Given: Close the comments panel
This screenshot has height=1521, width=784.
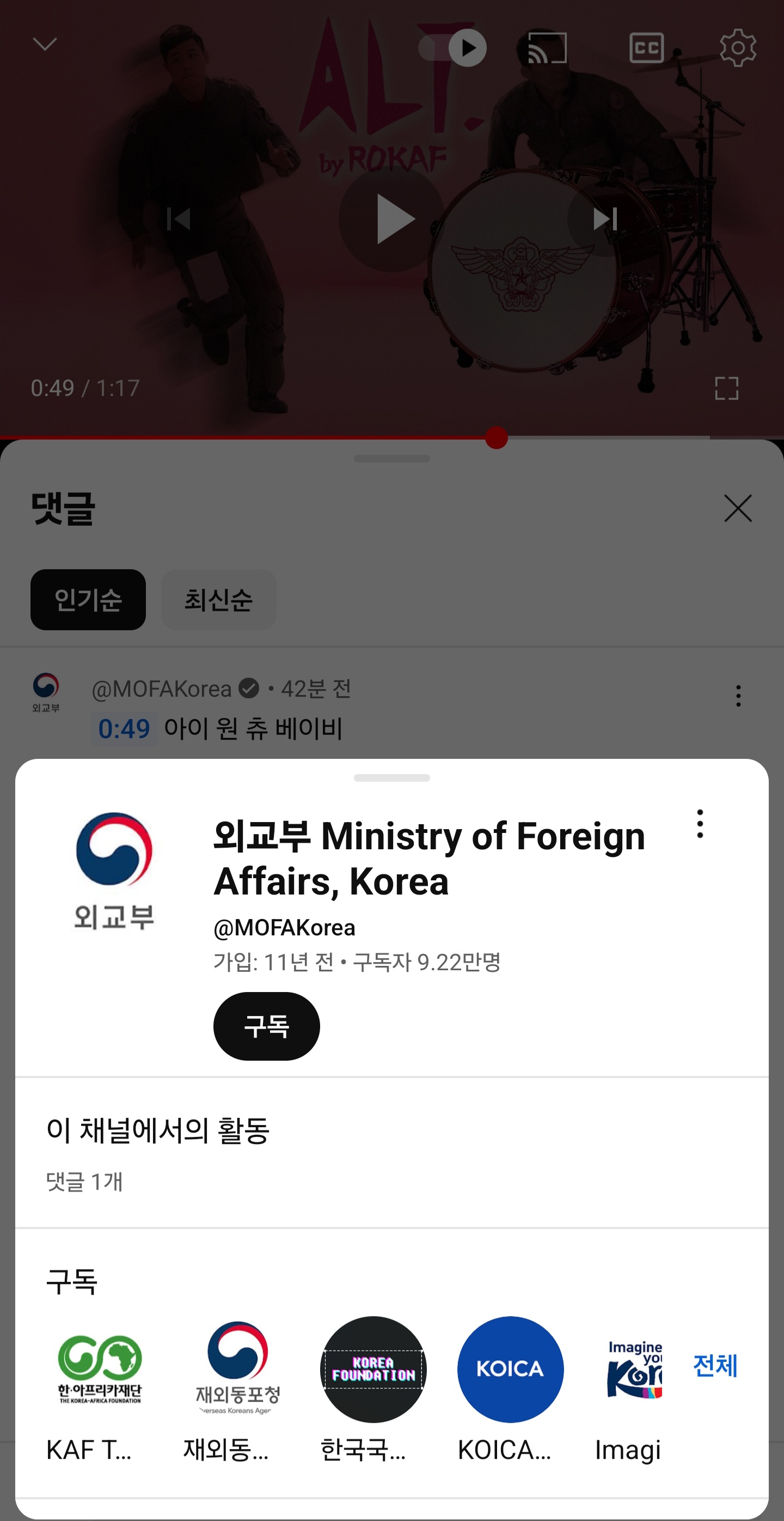Looking at the screenshot, I should click(x=738, y=508).
